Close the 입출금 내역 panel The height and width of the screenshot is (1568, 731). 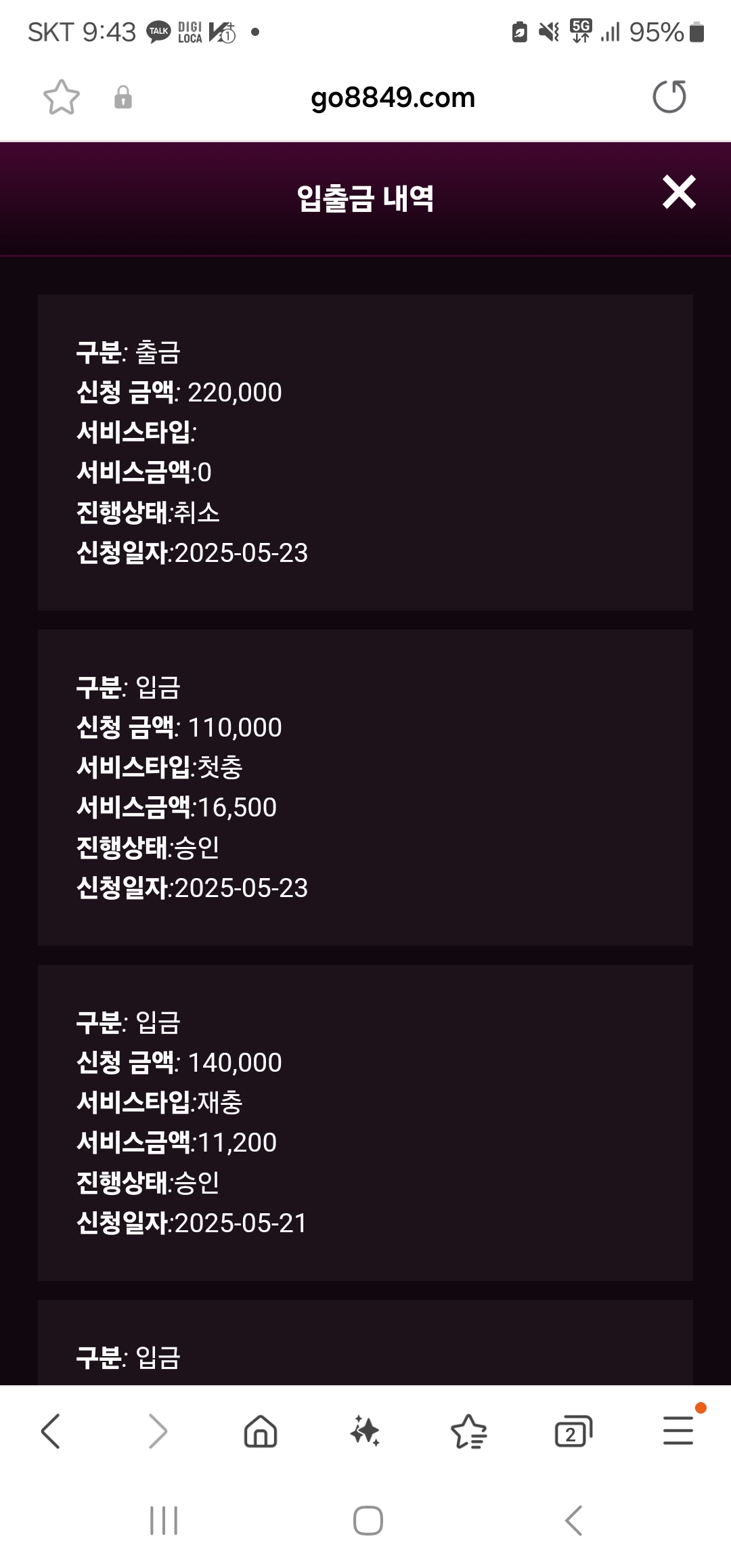pyautogui.click(x=679, y=192)
